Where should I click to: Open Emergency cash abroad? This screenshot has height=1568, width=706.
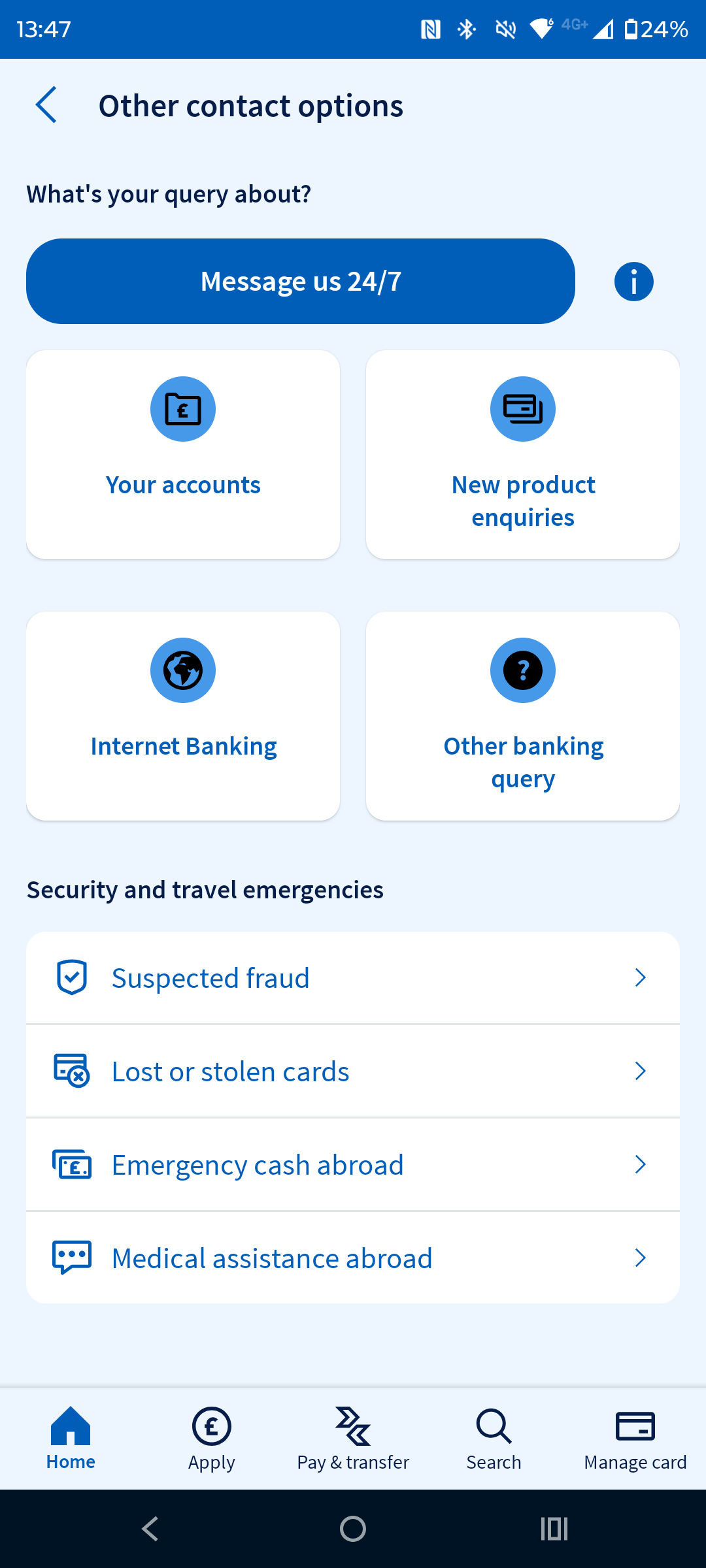(x=353, y=1165)
